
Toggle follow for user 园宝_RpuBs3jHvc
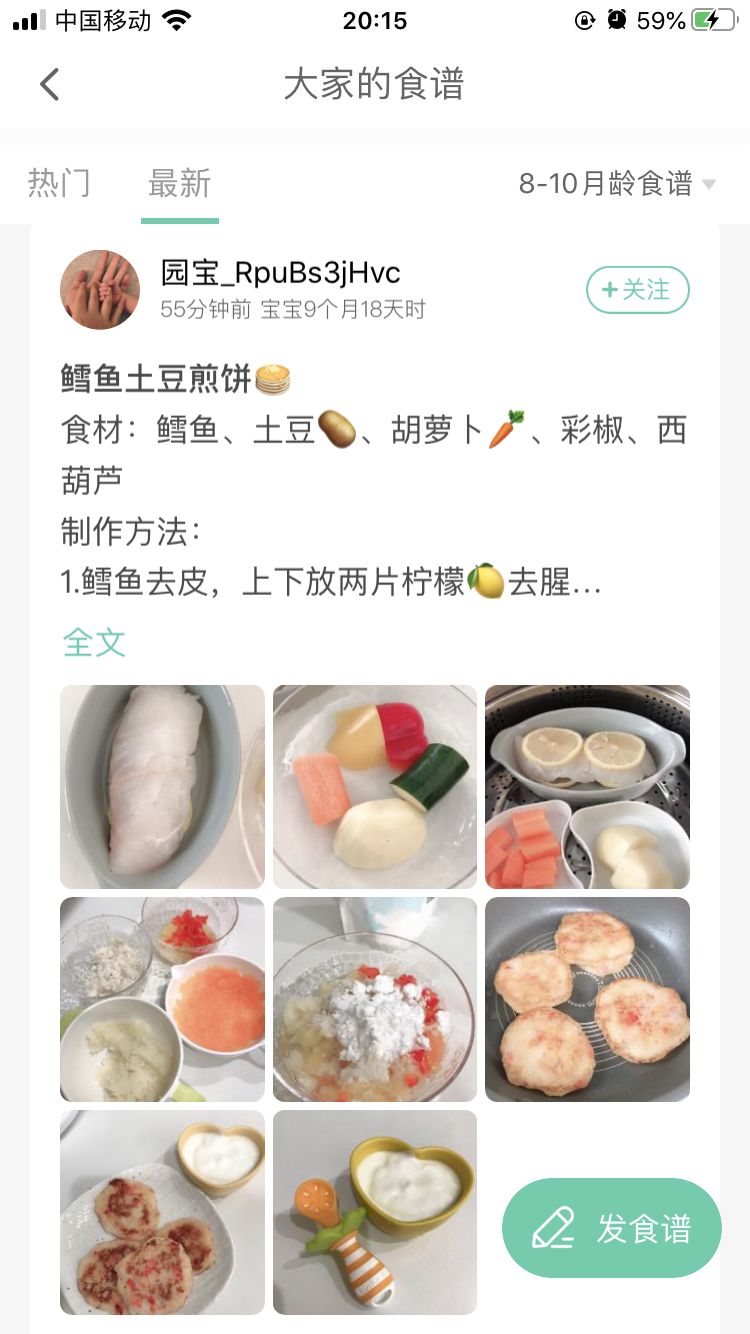click(x=637, y=290)
